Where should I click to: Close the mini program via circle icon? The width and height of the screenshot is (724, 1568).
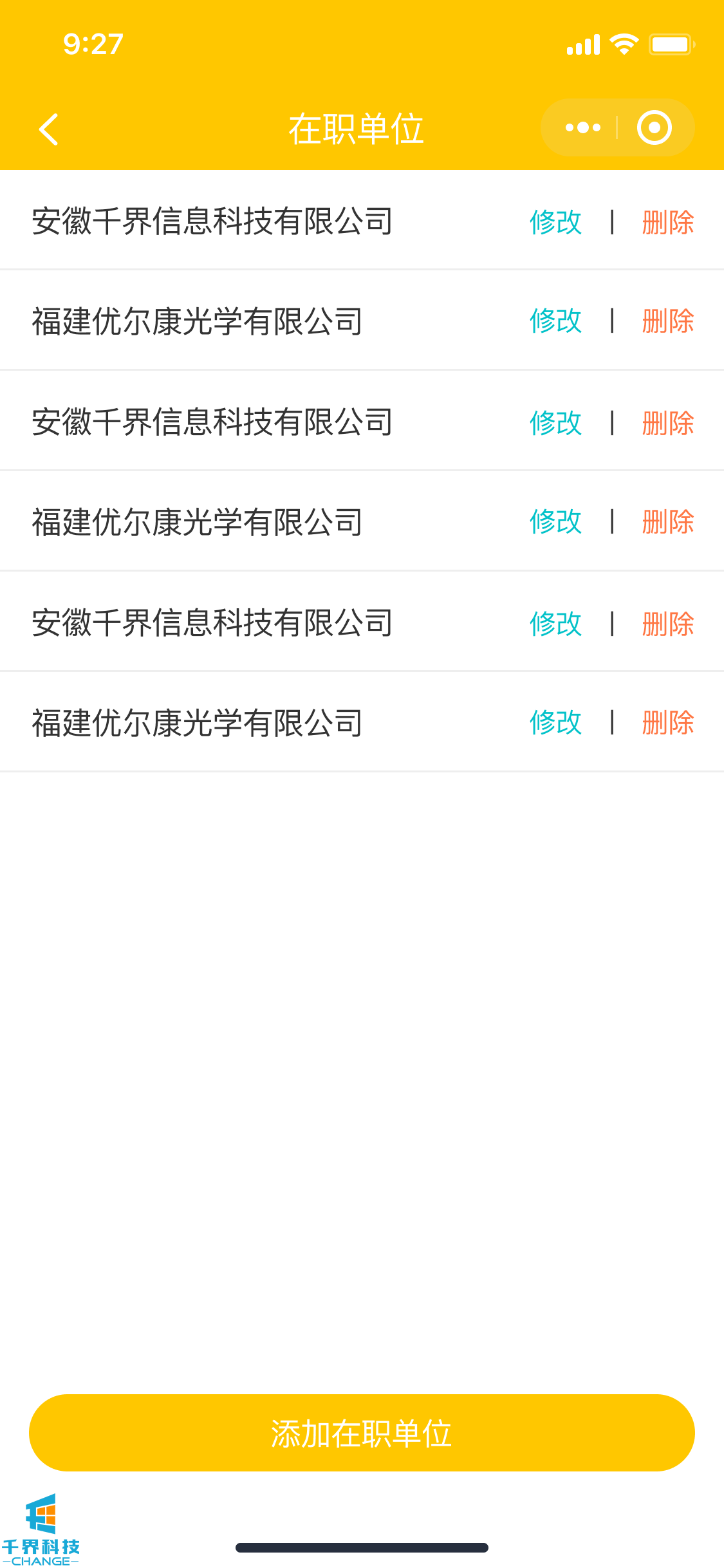pyautogui.click(x=654, y=127)
